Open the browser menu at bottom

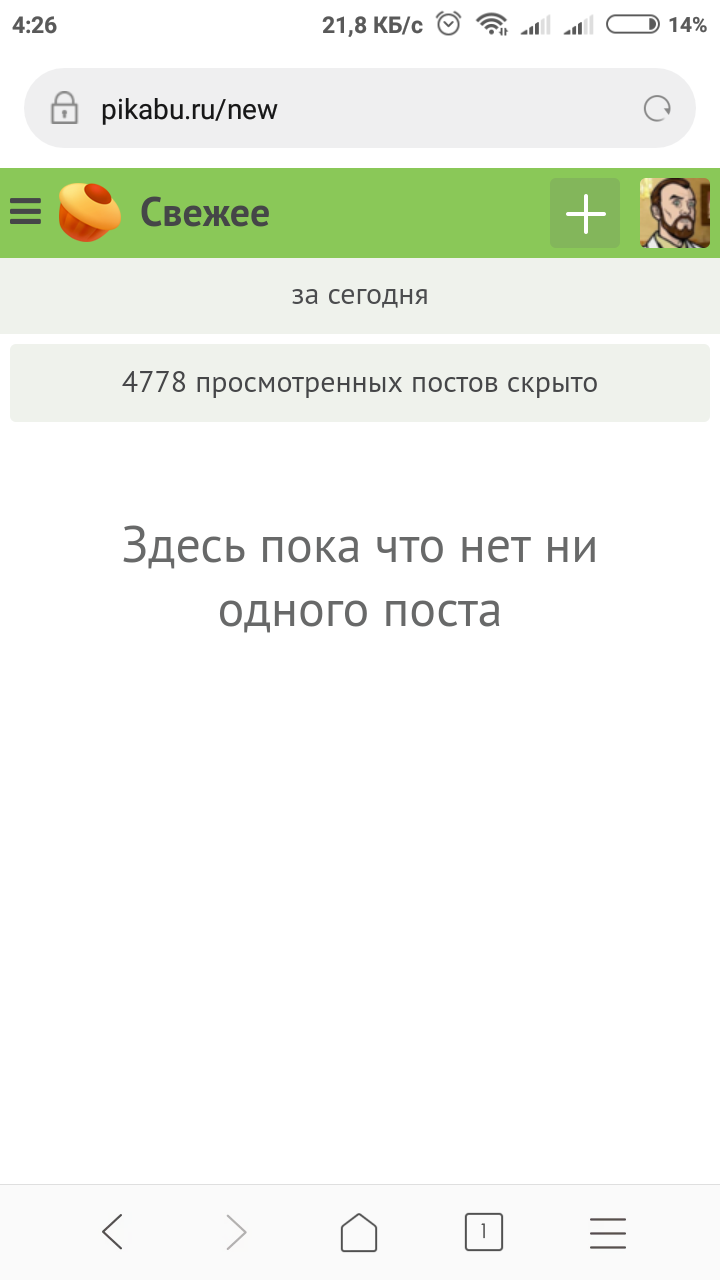pyautogui.click(x=607, y=1232)
